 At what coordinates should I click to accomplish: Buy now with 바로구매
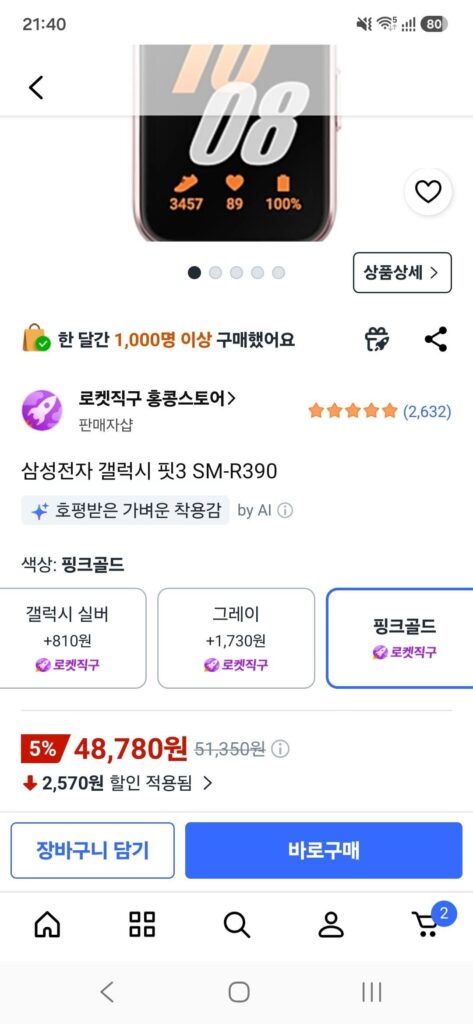pyautogui.click(x=323, y=850)
